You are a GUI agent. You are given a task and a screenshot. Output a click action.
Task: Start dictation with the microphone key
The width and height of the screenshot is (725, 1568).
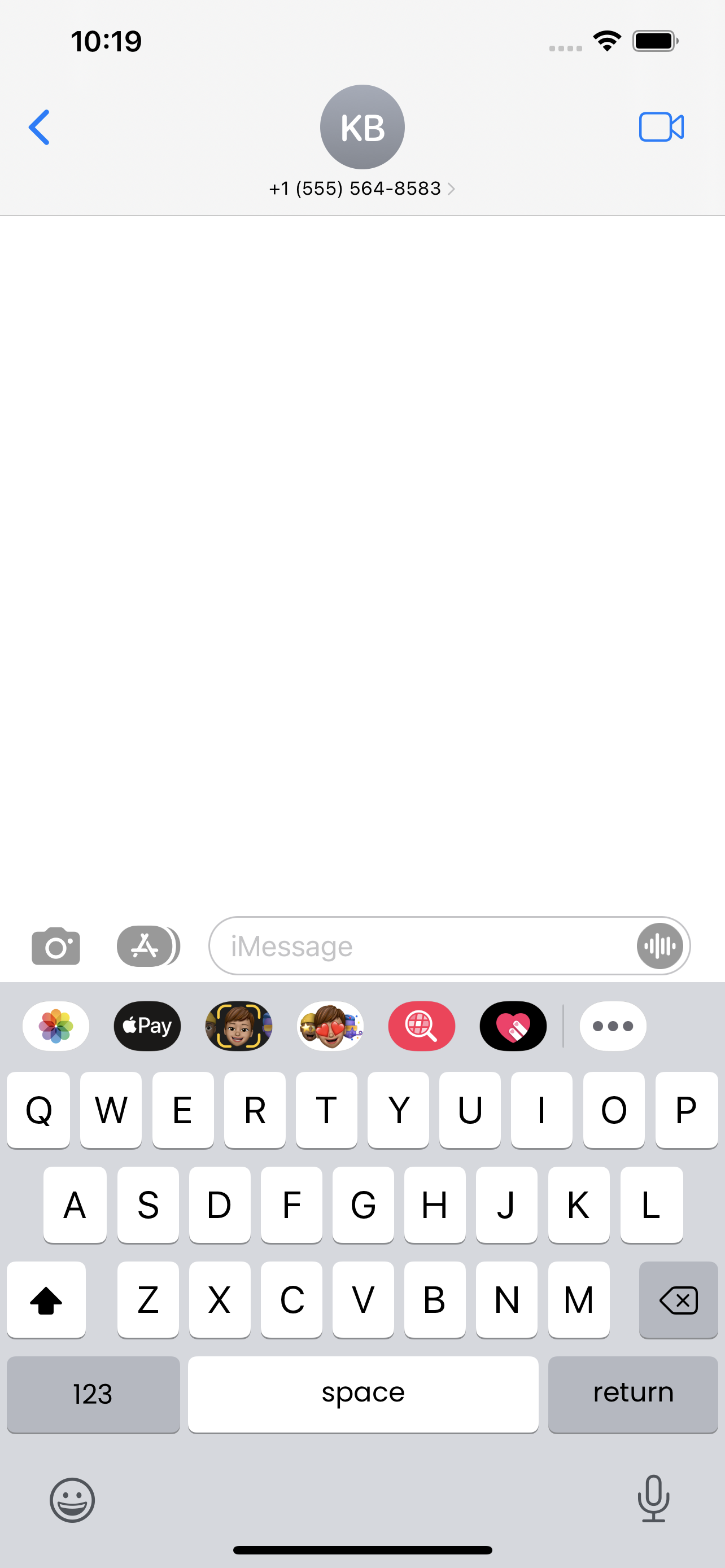(x=653, y=1499)
